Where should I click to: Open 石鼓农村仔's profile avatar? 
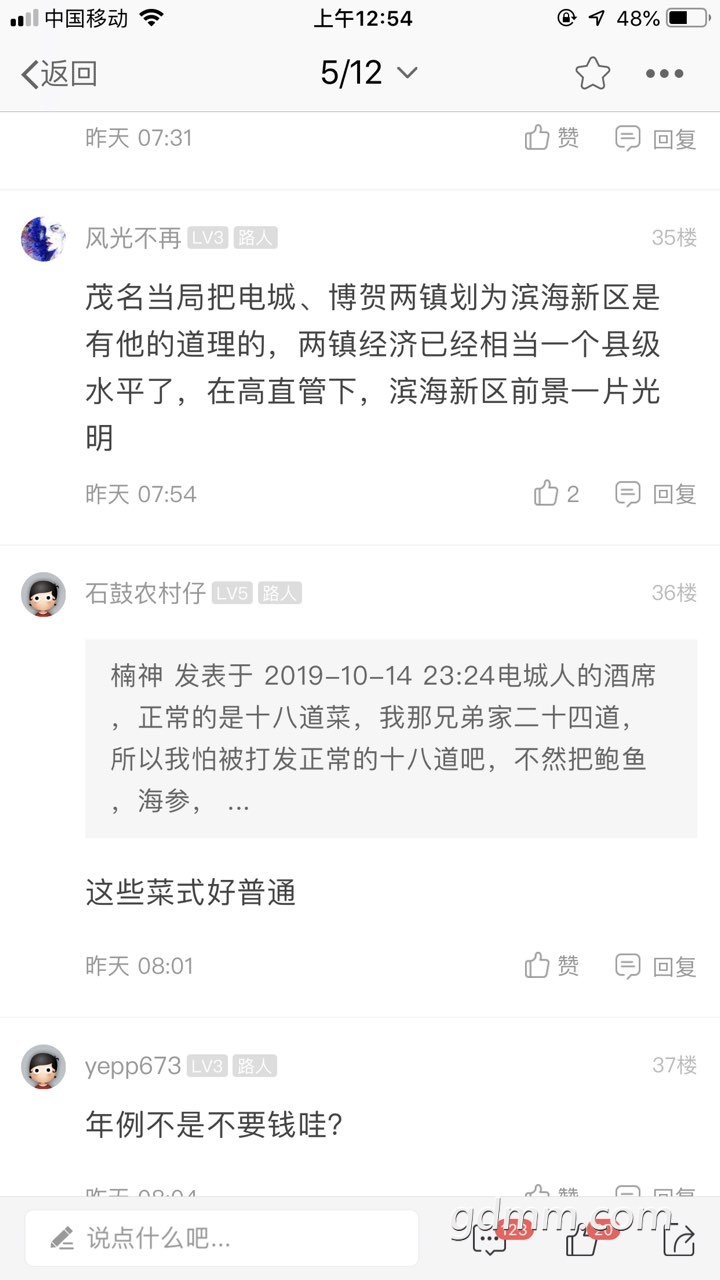(43, 594)
